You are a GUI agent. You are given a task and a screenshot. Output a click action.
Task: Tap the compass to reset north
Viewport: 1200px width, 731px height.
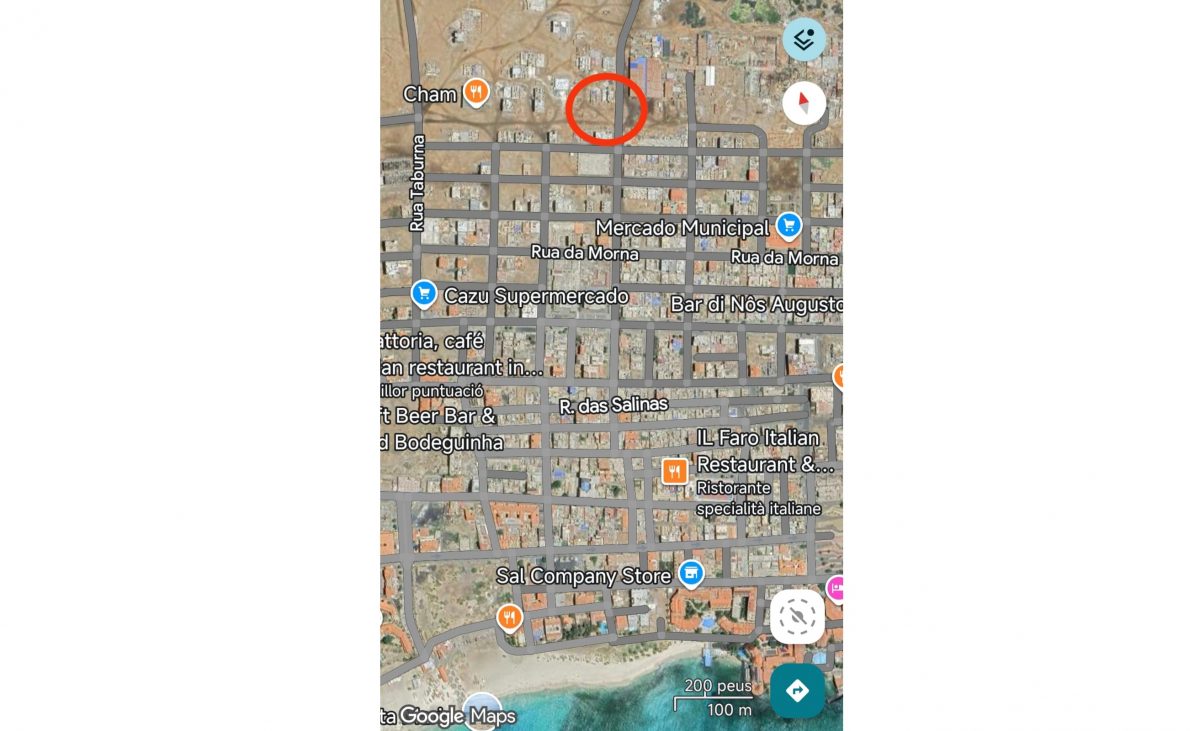tap(804, 103)
